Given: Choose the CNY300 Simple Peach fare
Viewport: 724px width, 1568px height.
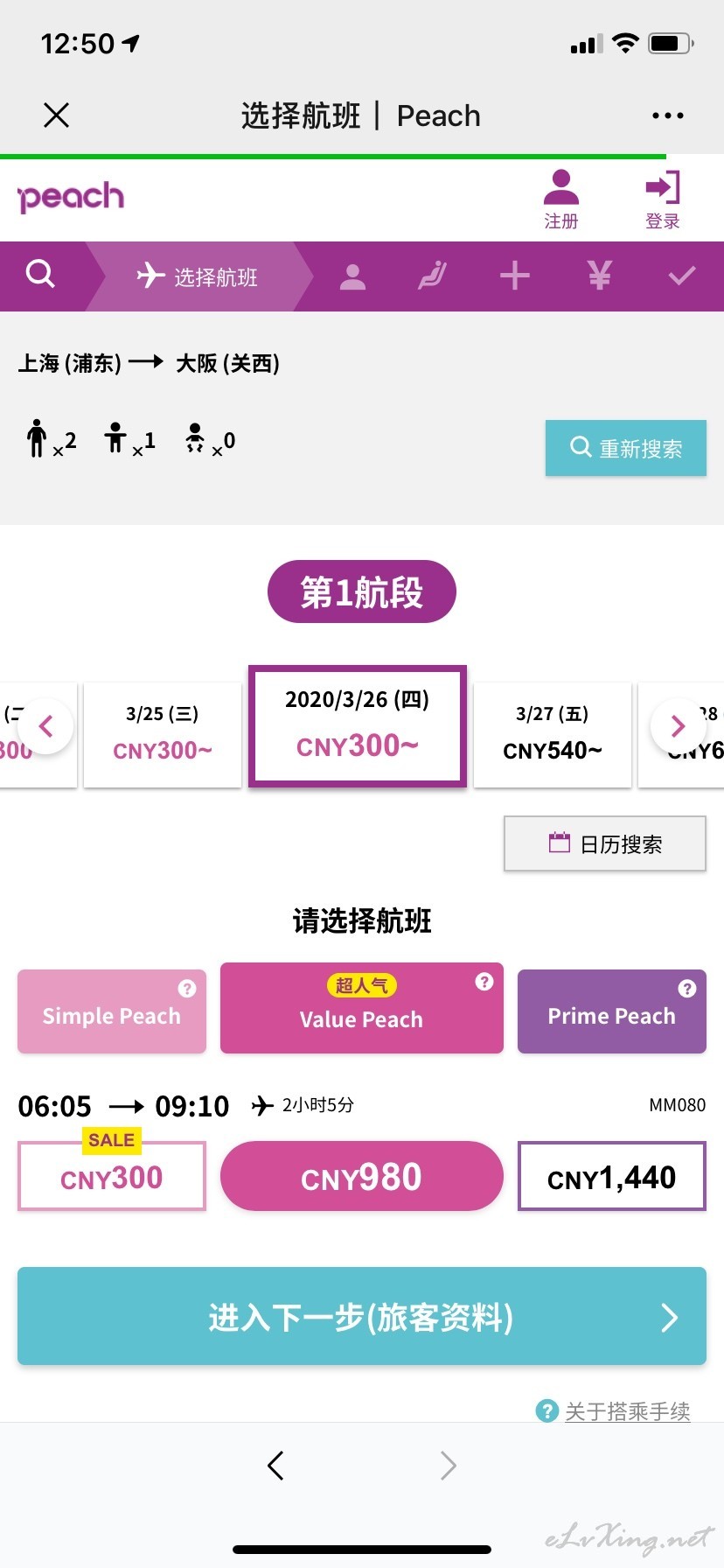Looking at the screenshot, I should click(112, 1176).
